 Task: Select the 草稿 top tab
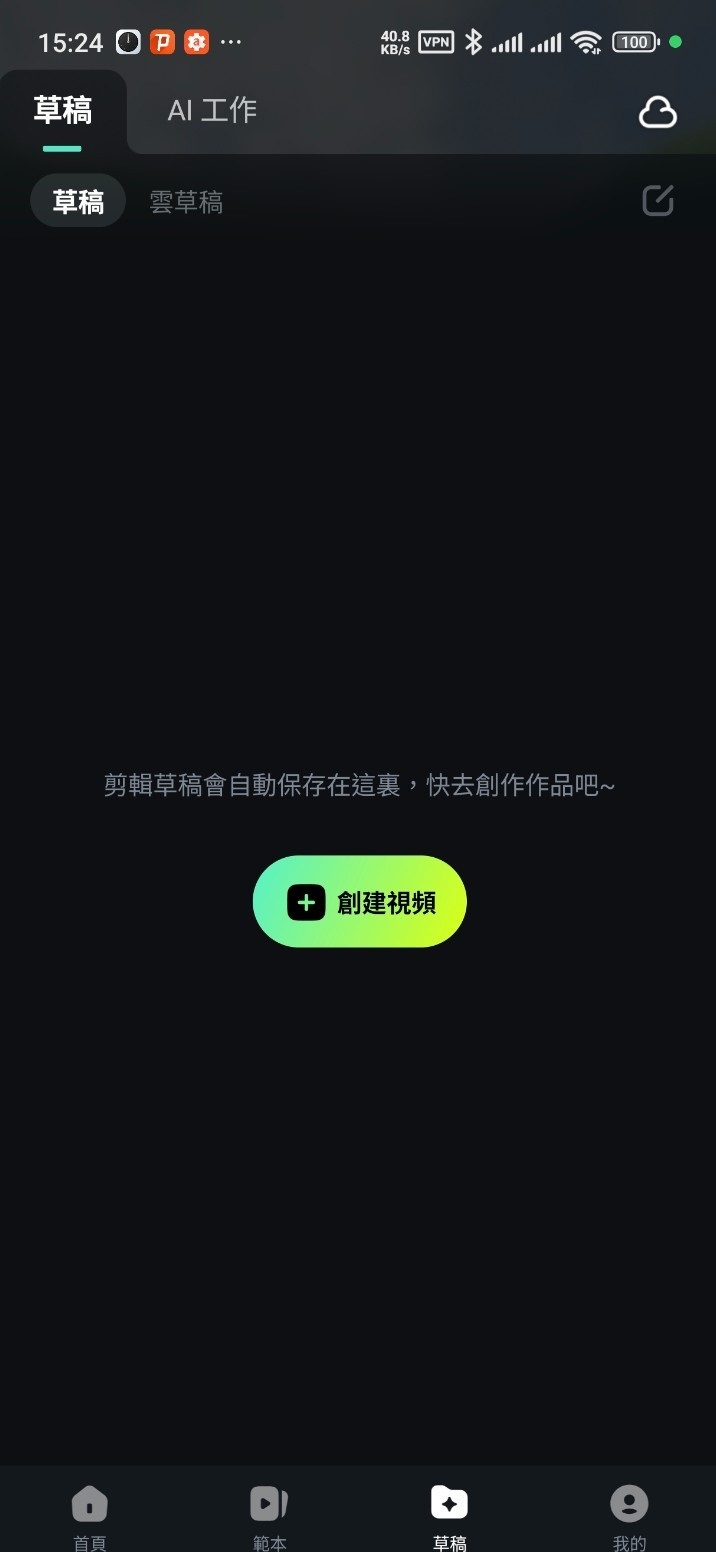pyautogui.click(x=62, y=110)
